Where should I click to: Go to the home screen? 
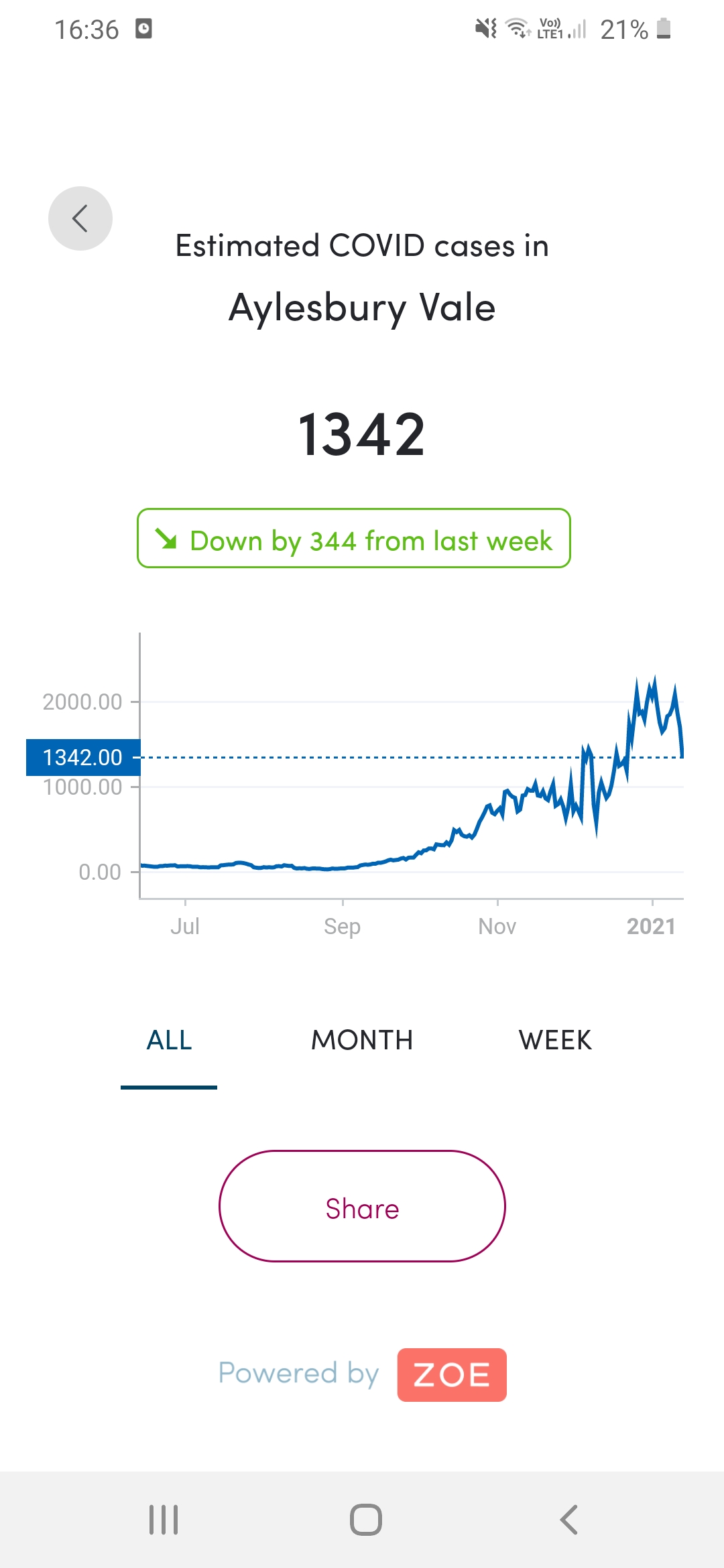[366, 1519]
